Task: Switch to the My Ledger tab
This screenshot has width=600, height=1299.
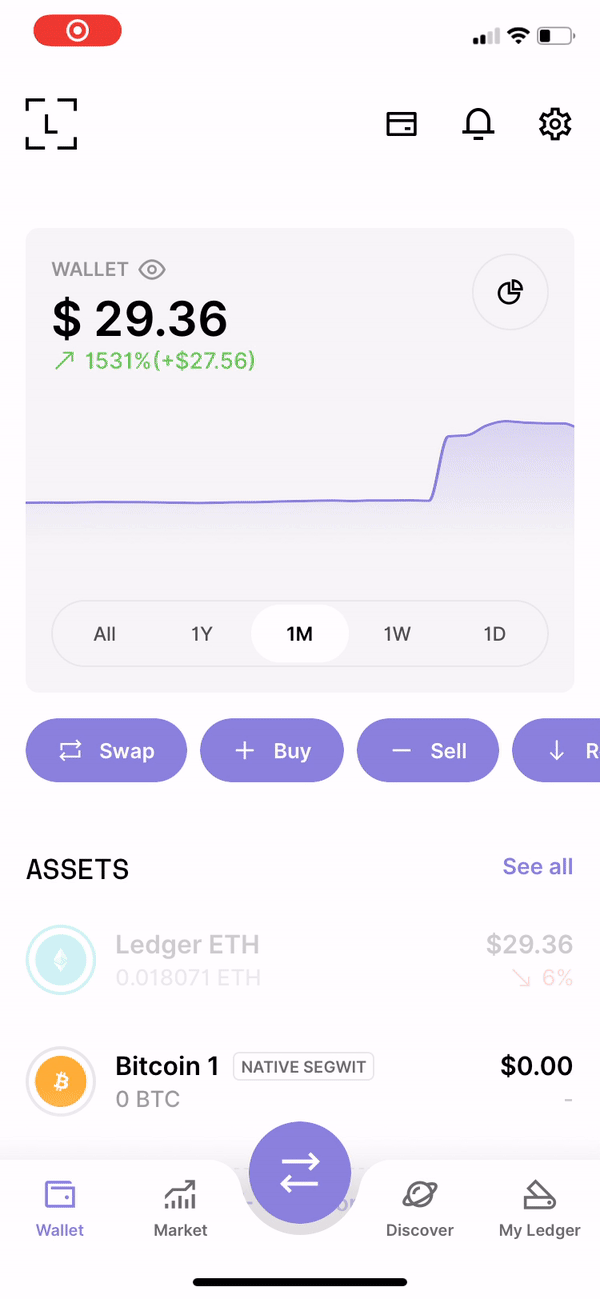Action: [540, 1208]
